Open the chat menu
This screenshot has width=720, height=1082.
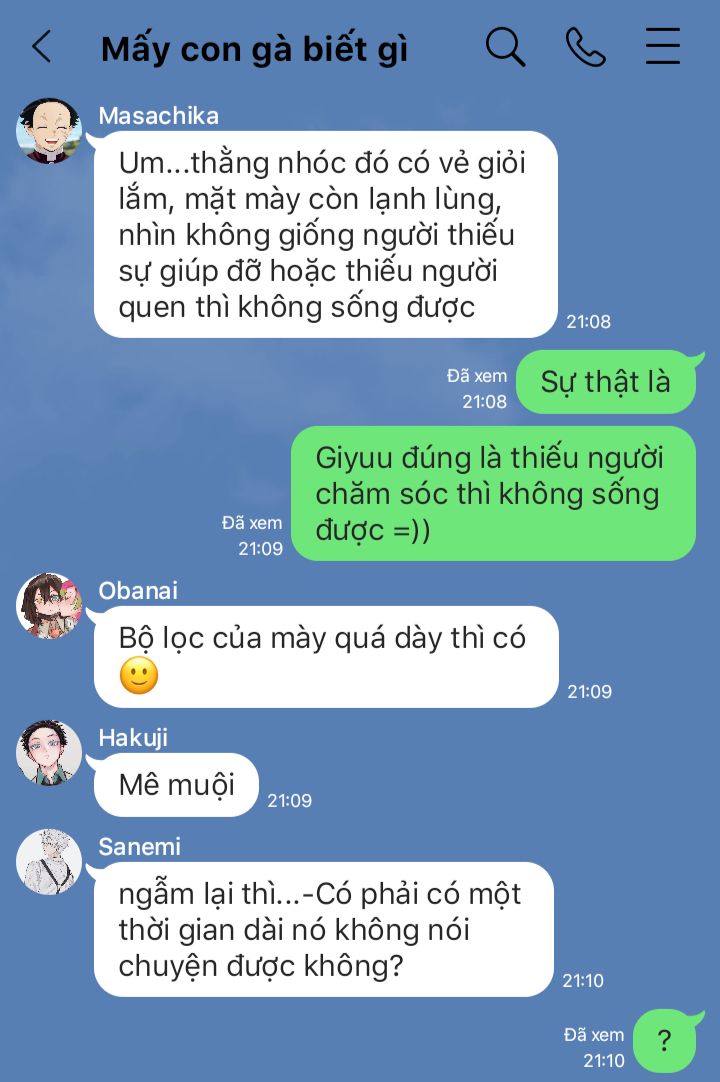tap(662, 47)
